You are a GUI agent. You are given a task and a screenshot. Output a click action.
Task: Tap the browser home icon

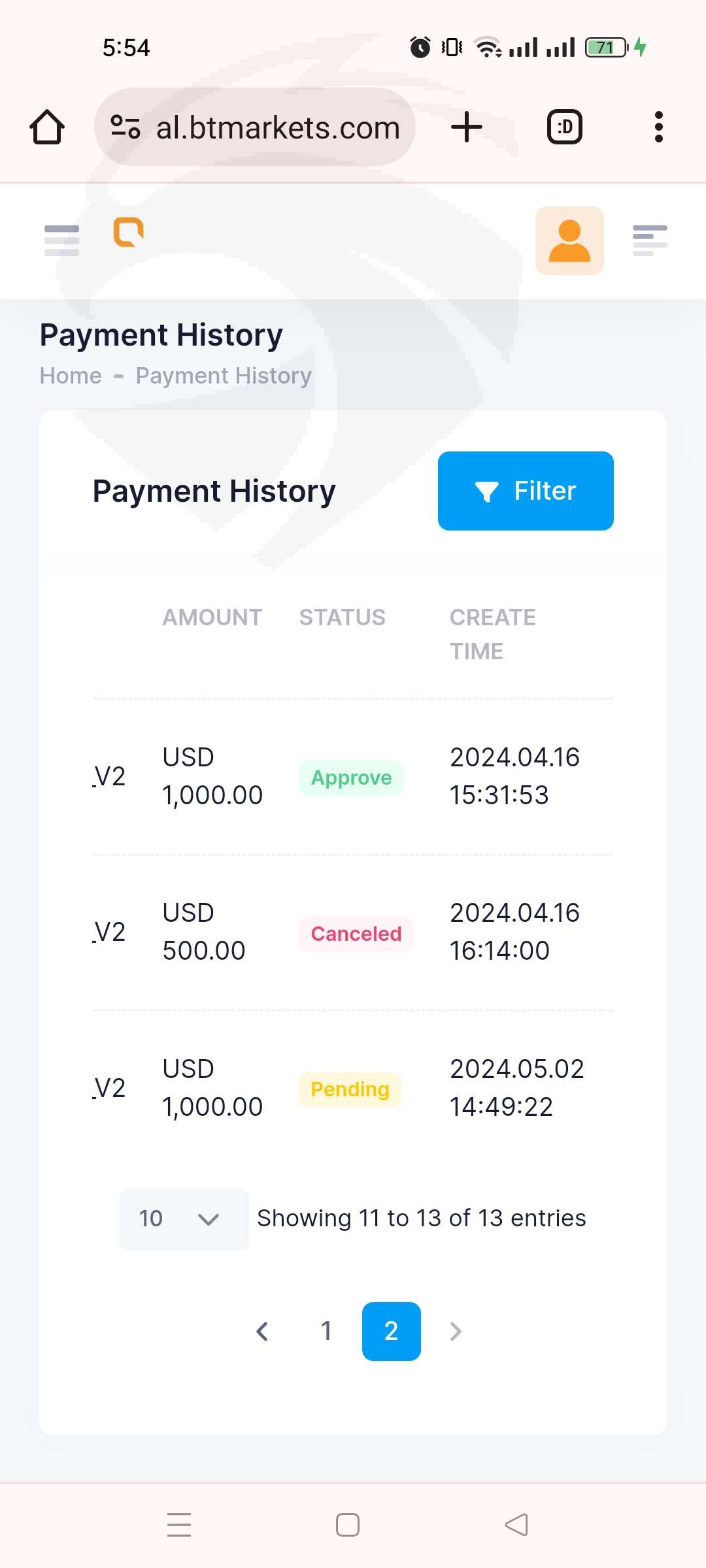47,127
